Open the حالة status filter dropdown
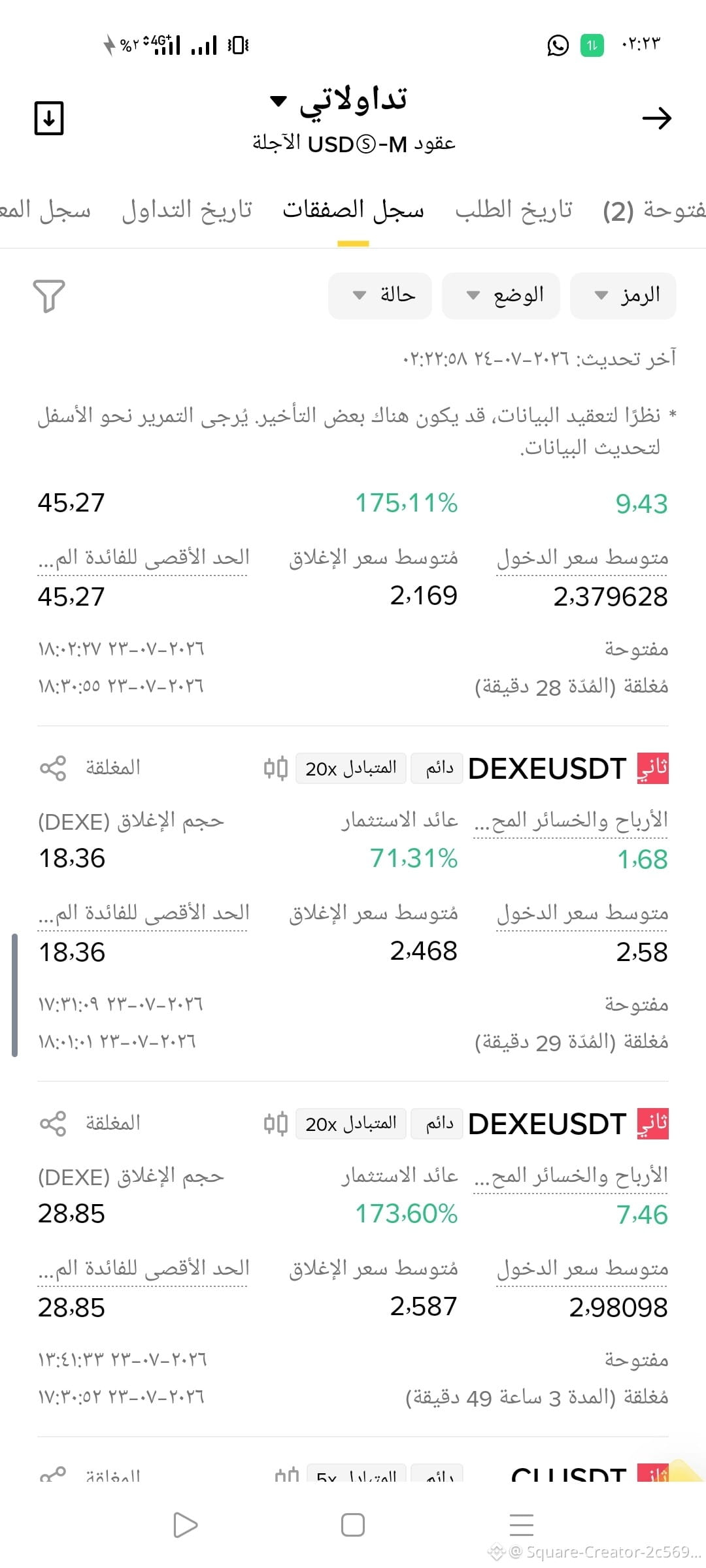 pyautogui.click(x=380, y=295)
